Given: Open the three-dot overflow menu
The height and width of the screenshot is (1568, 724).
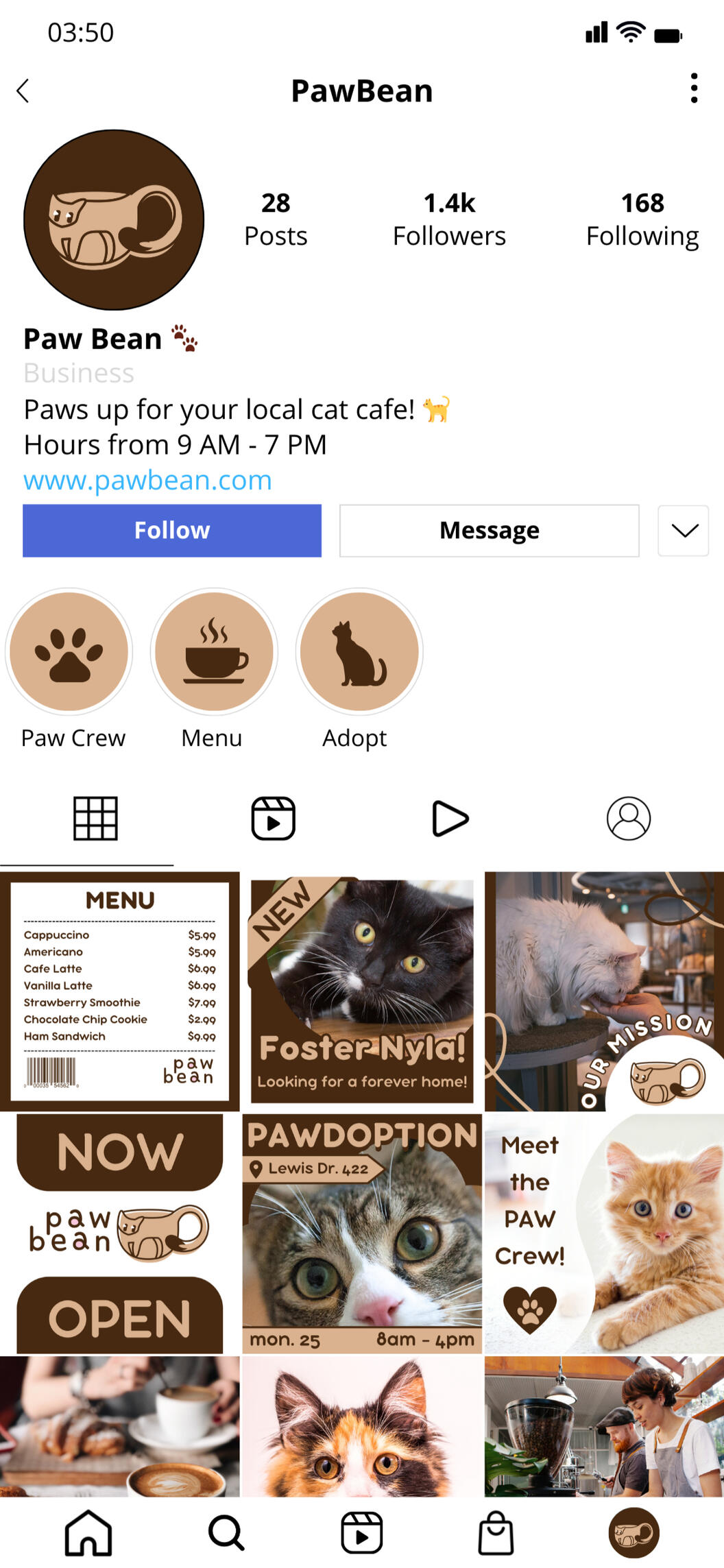Looking at the screenshot, I should click(x=694, y=88).
